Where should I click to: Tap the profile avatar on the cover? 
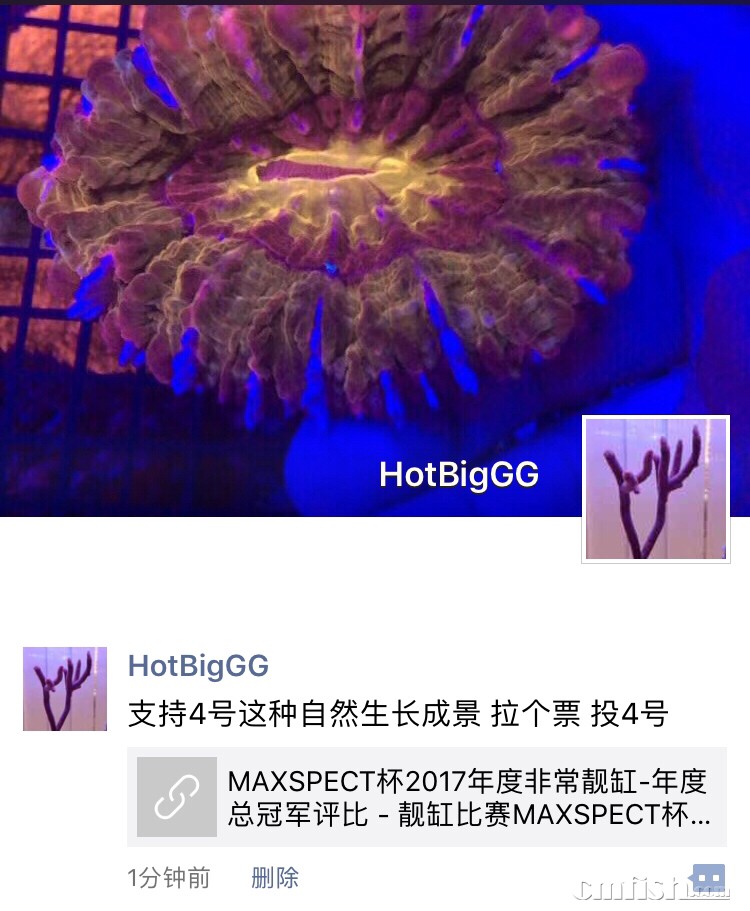click(x=656, y=489)
